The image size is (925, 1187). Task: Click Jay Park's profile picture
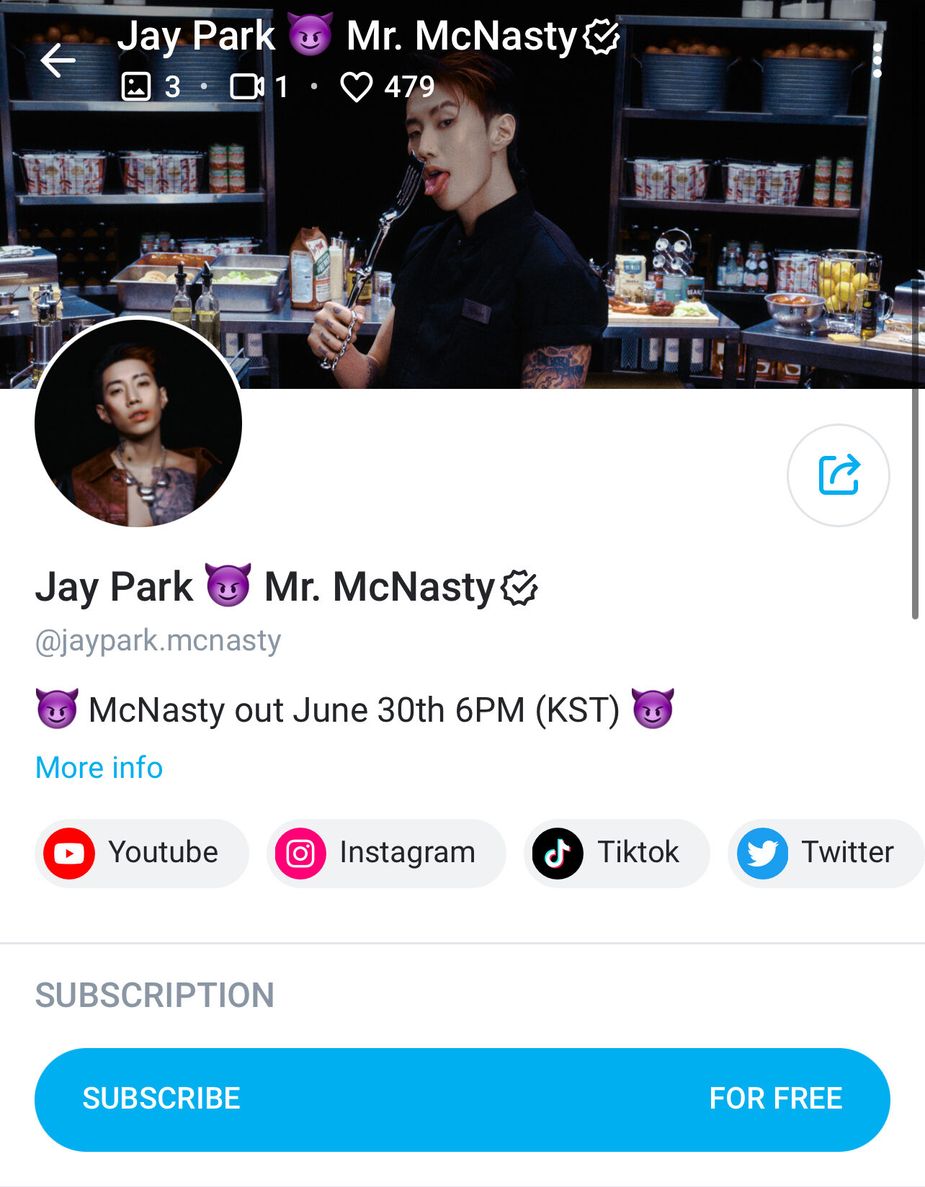(138, 424)
